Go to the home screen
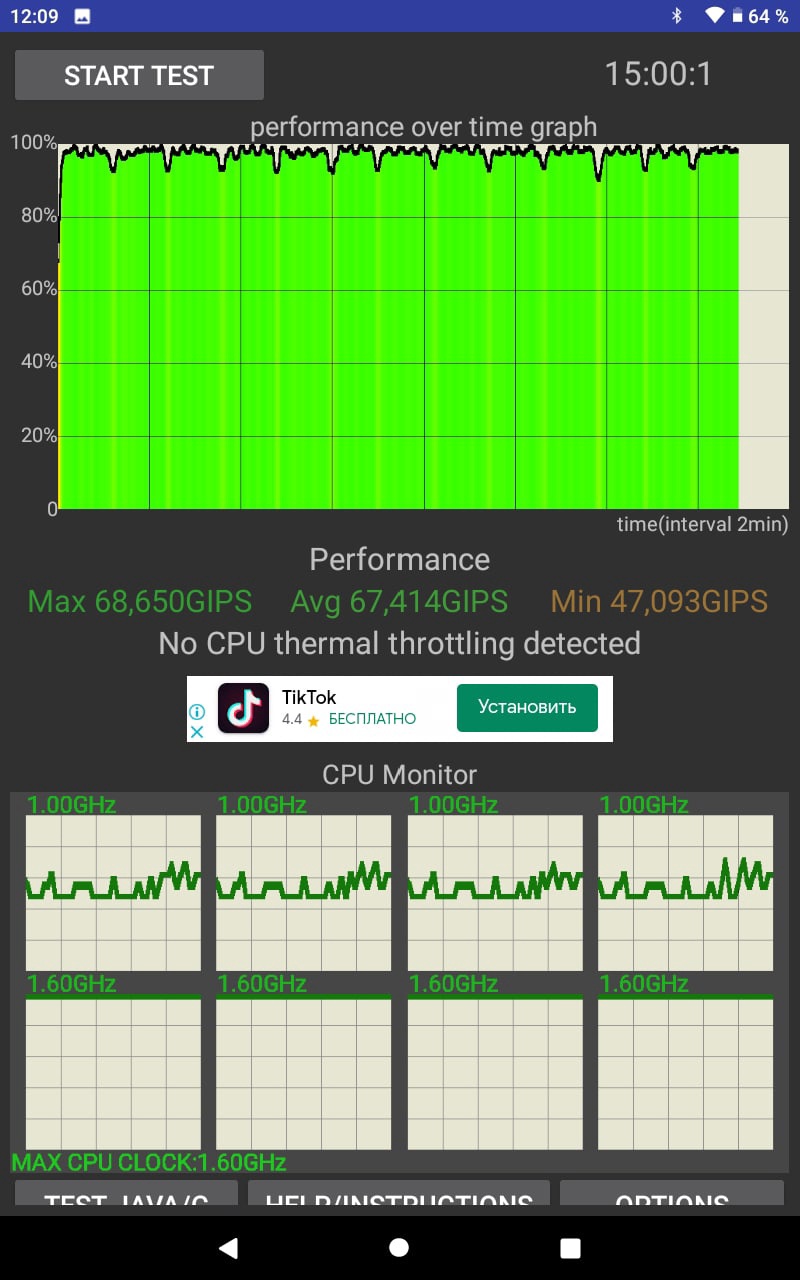800x1280 pixels. coord(399,1247)
